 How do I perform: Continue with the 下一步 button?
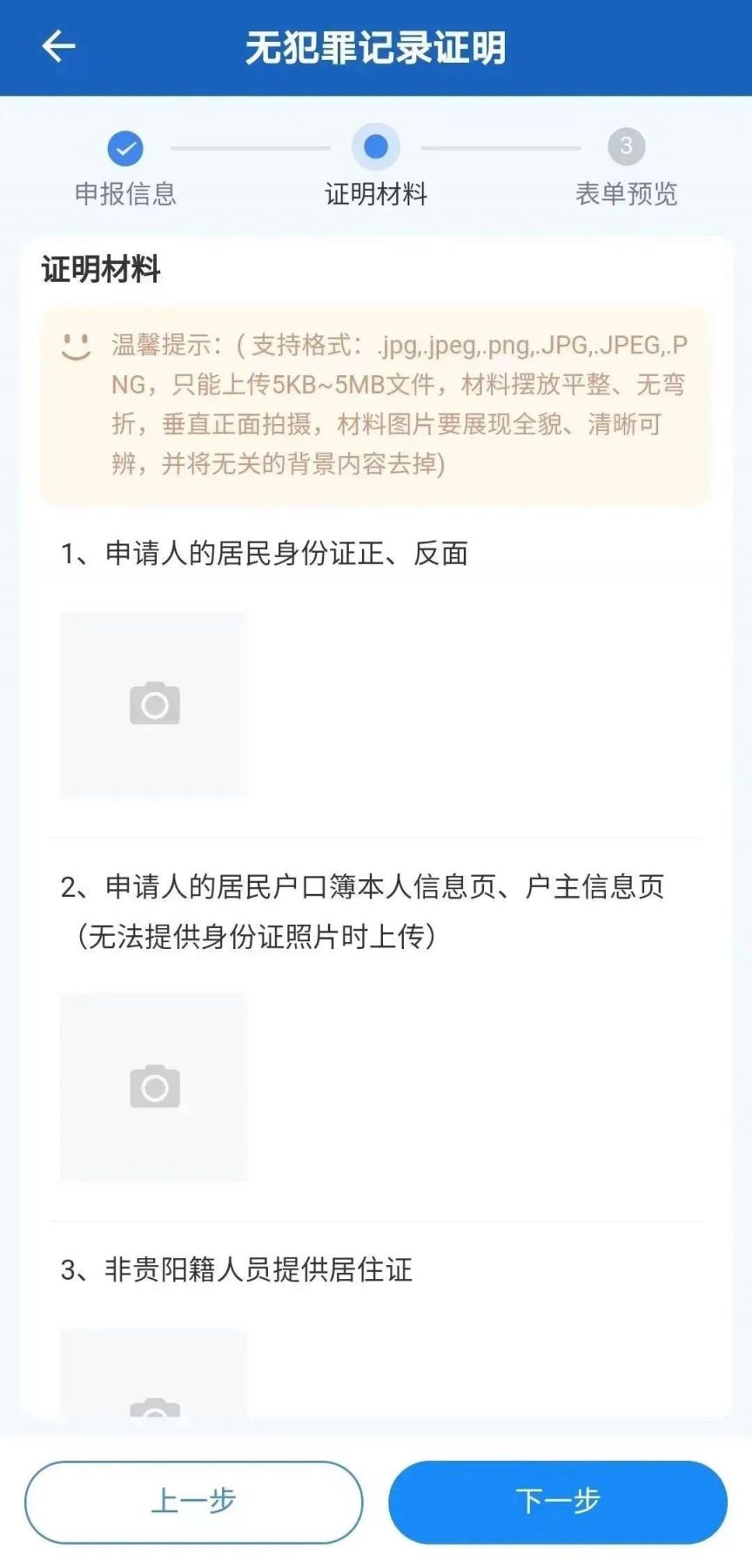point(557,1501)
